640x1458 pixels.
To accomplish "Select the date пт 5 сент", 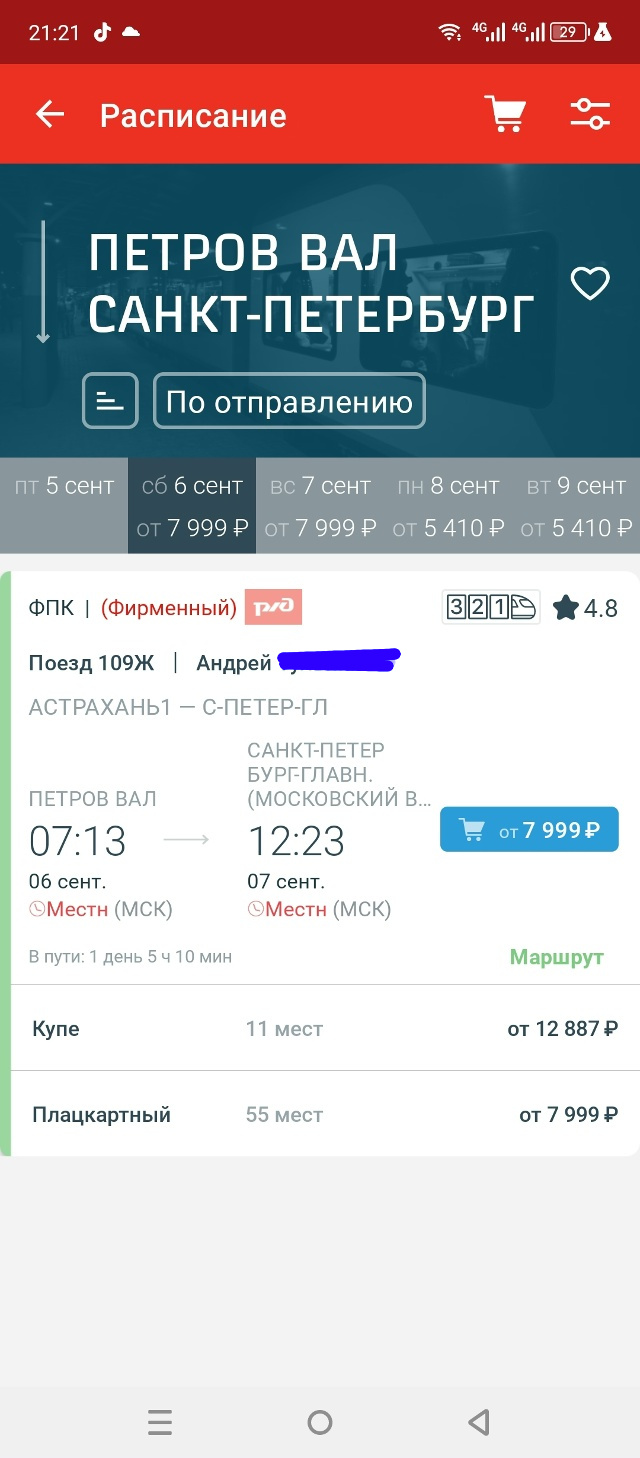I will 64,505.
